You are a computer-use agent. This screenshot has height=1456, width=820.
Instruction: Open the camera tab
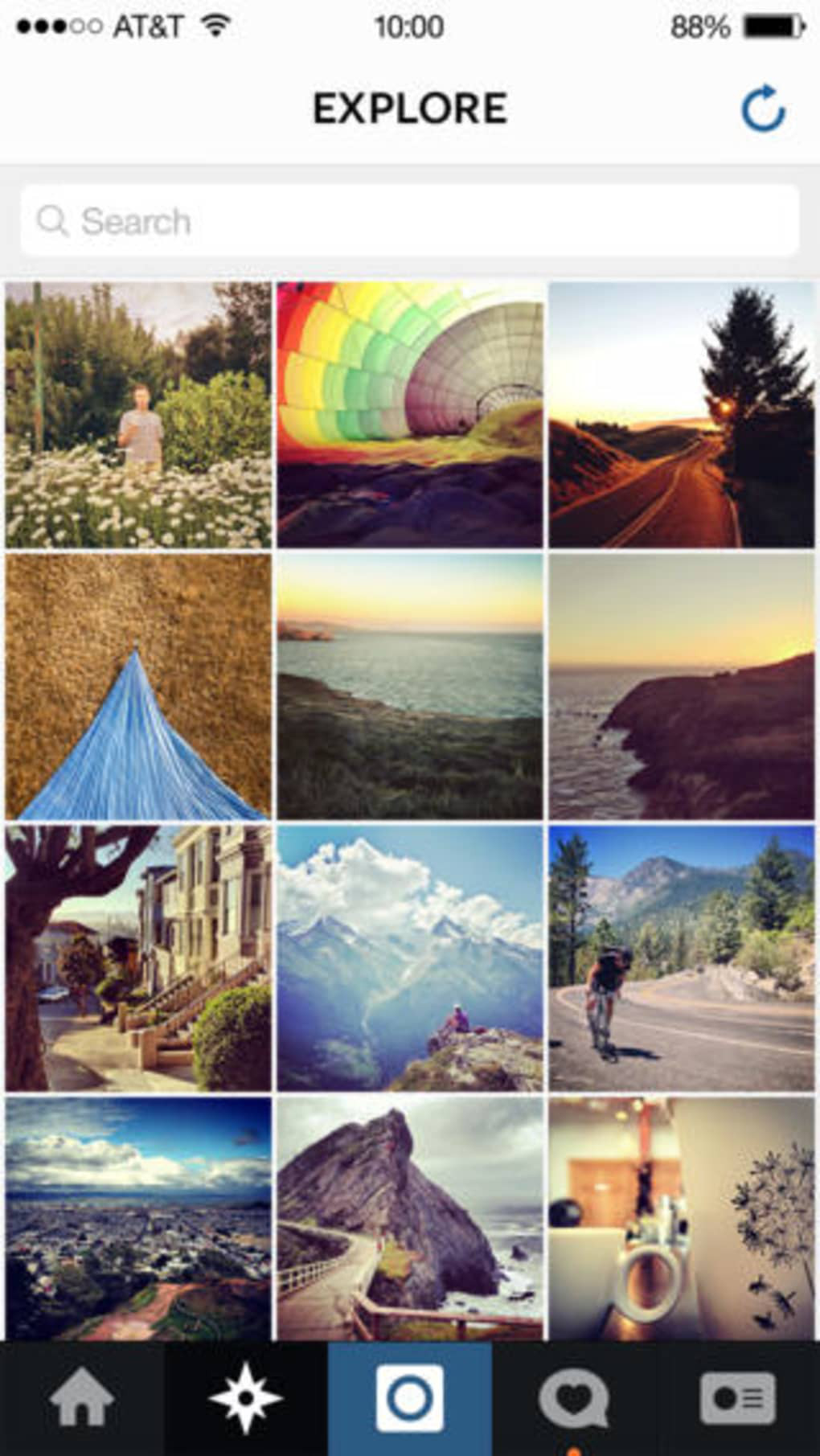pos(410,1399)
